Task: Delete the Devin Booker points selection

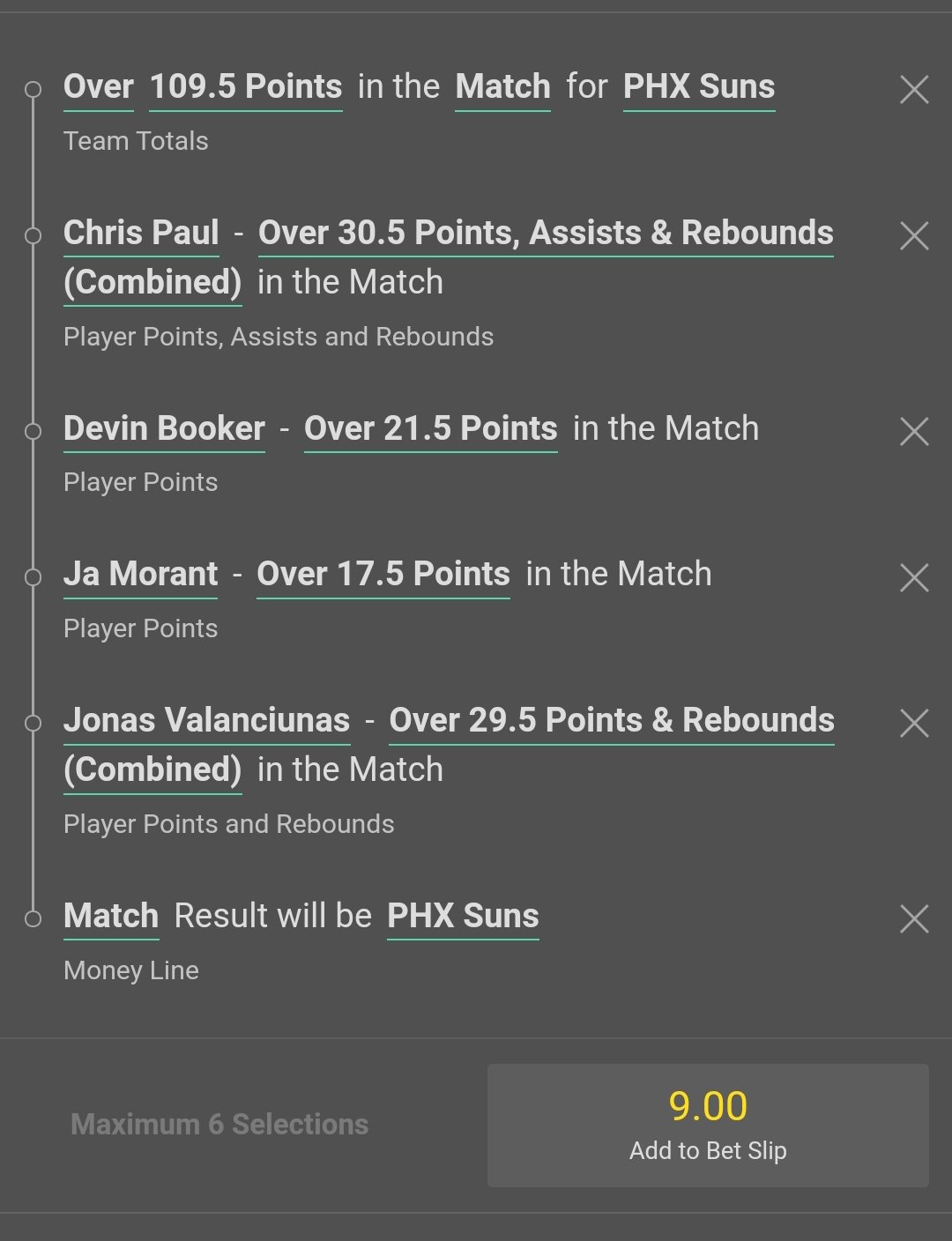Action: 914,432
